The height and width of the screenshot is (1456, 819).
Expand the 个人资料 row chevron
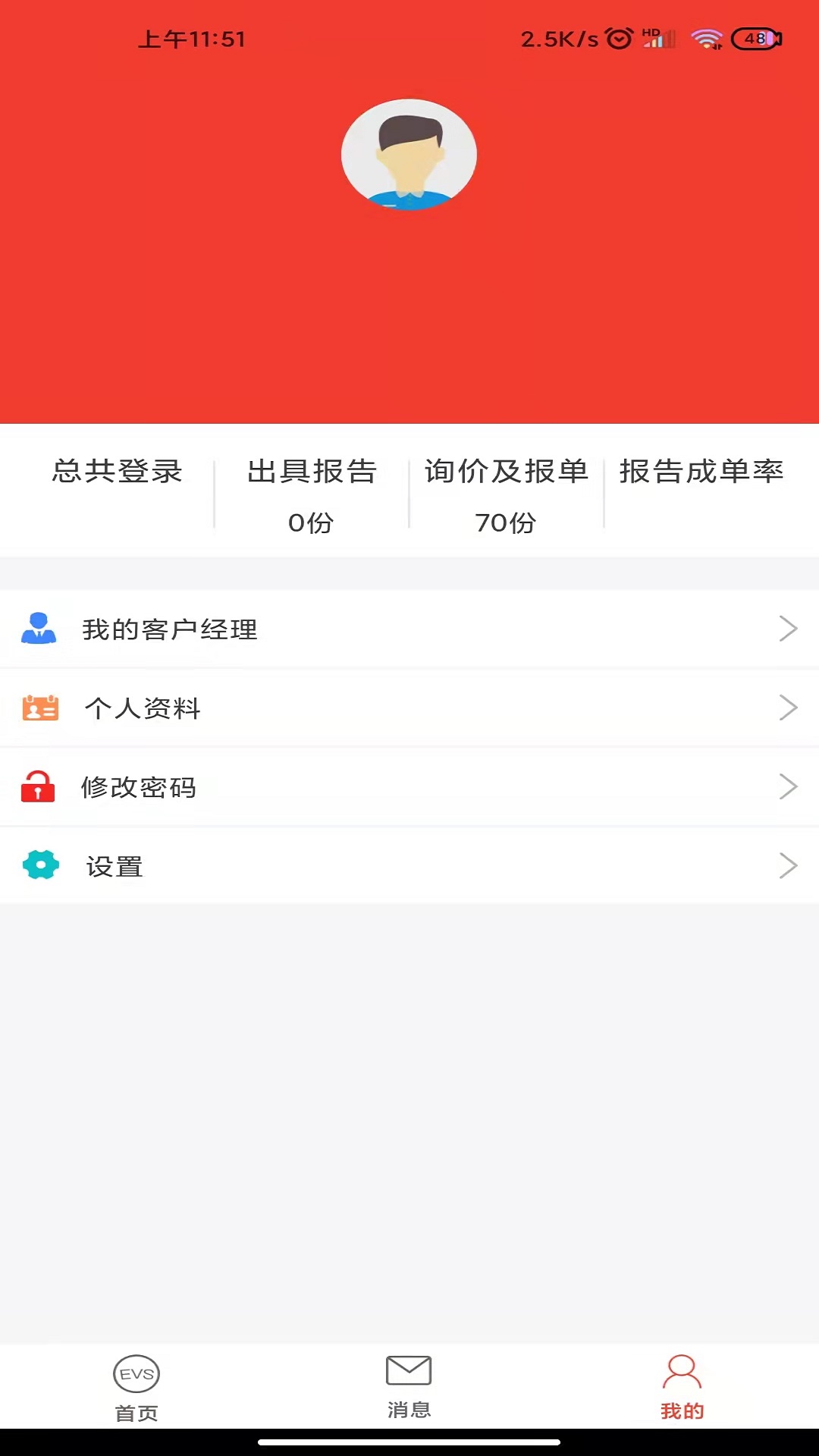pyautogui.click(x=789, y=708)
